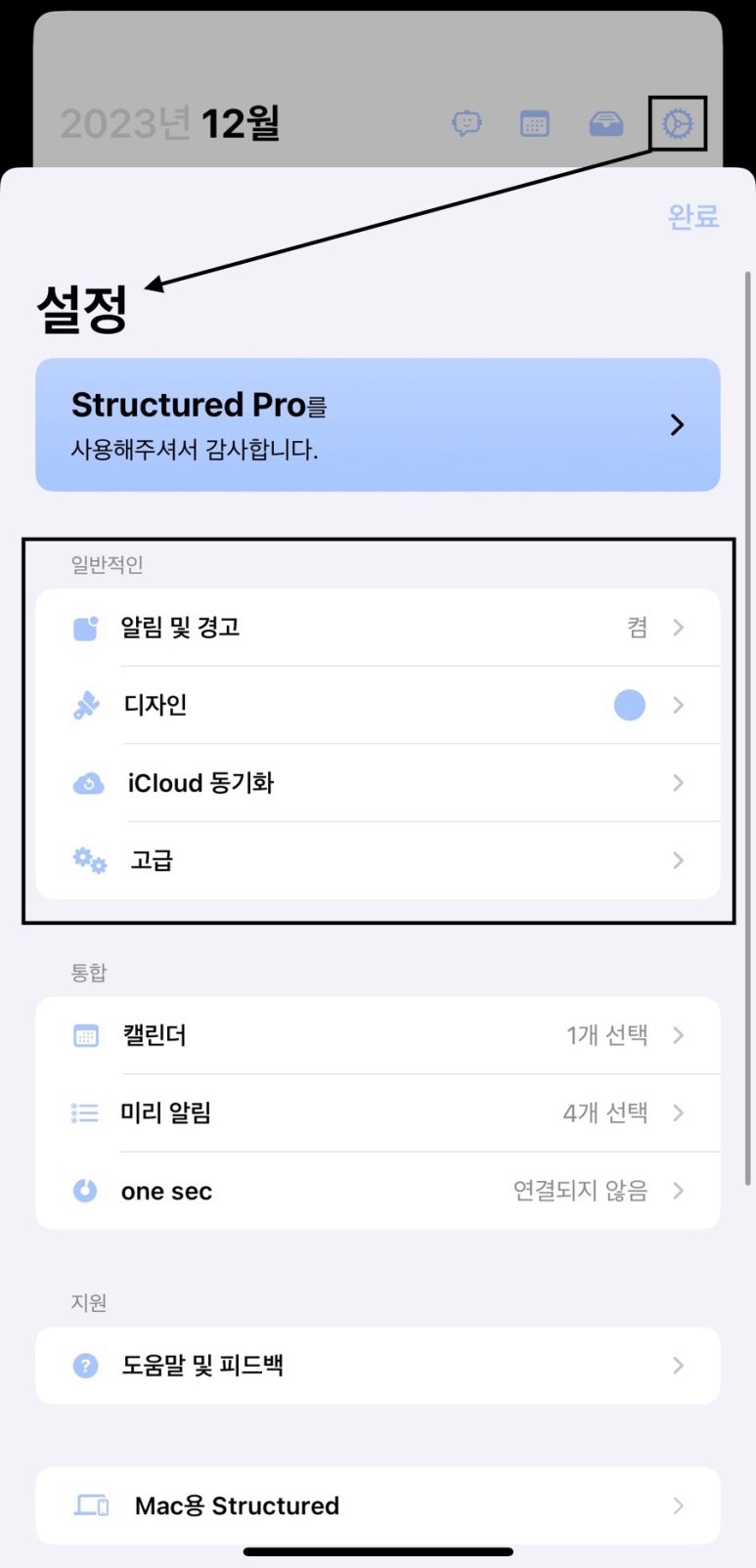Open 알림 및 경고 settings
Screen dimensions: 756x1568
click(x=378, y=628)
